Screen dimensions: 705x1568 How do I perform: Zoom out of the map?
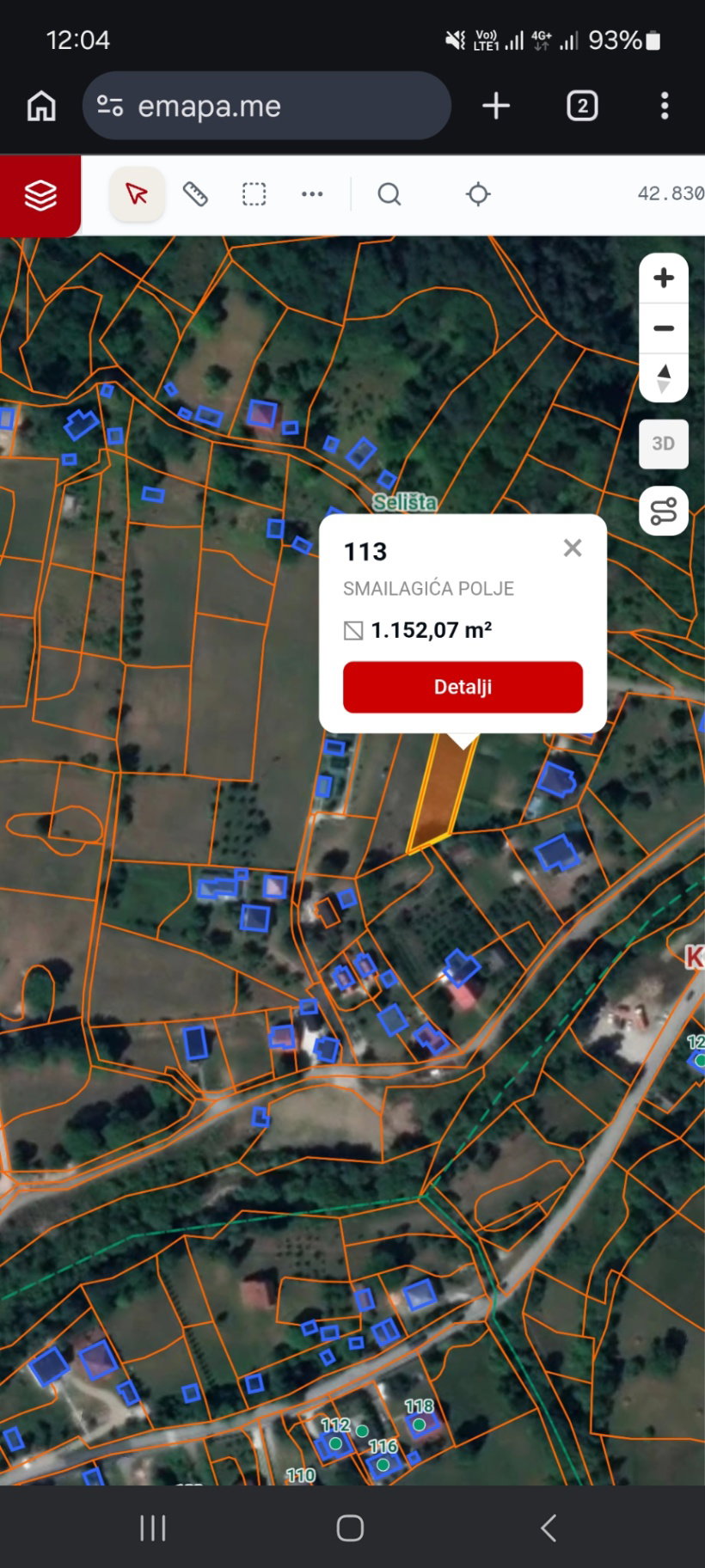point(664,328)
